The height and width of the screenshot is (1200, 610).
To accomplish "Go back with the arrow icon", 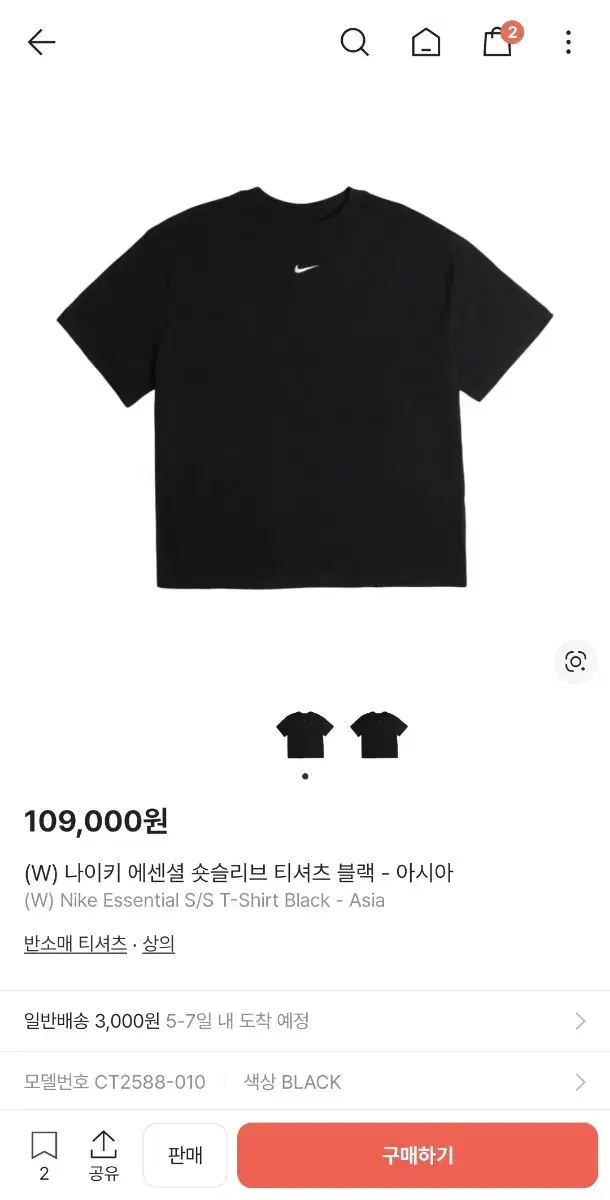I will click(x=41, y=42).
